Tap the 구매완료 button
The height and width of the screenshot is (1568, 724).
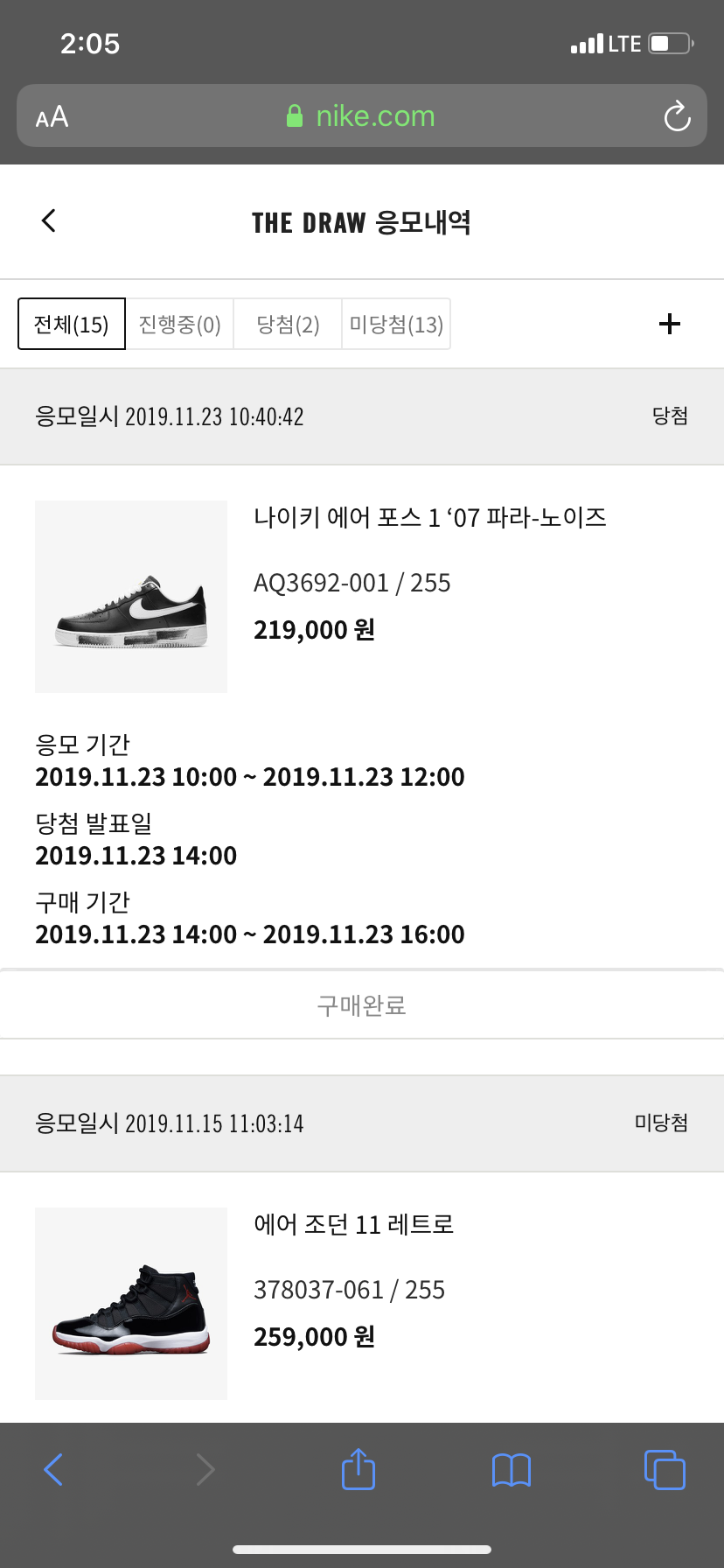[x=362, y=1005]
